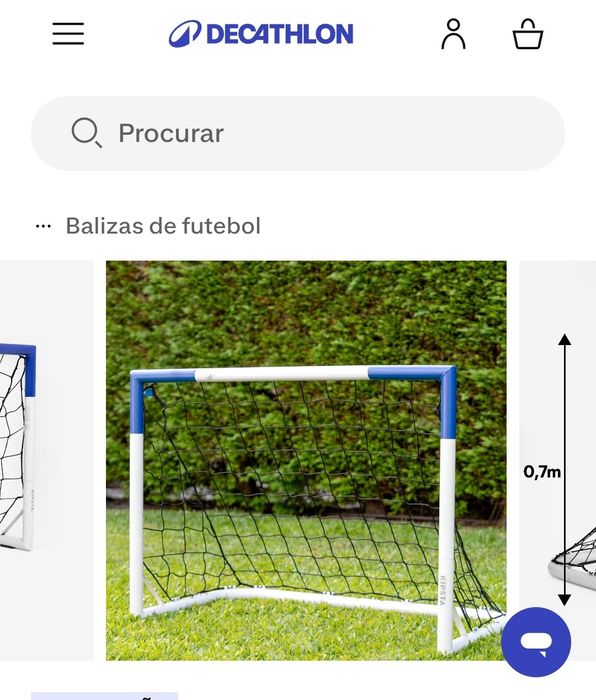Viewport: 596px width, 700px height.
Task: Open the user account icon
Action: point(453,34)
